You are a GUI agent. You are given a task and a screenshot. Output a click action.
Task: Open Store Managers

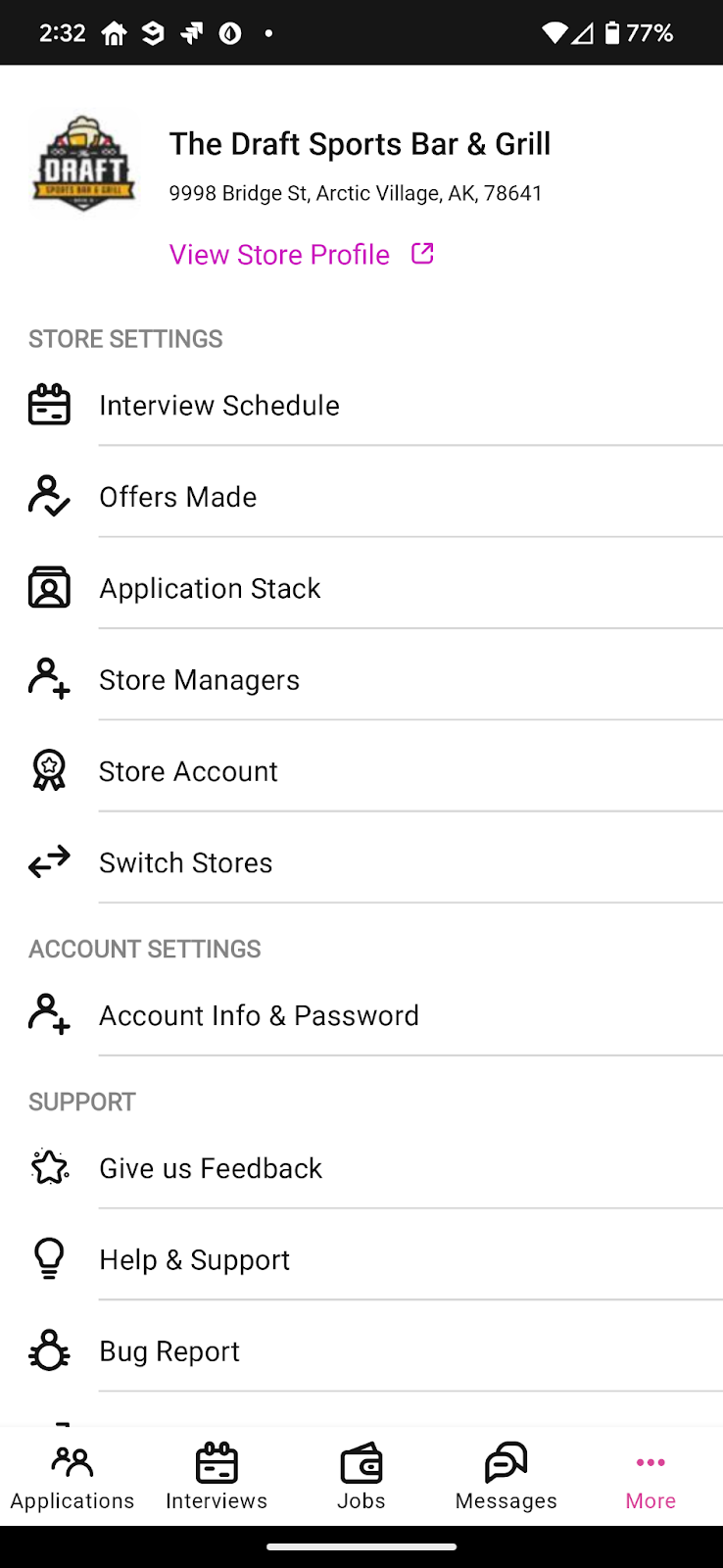(x=199, y=680)
